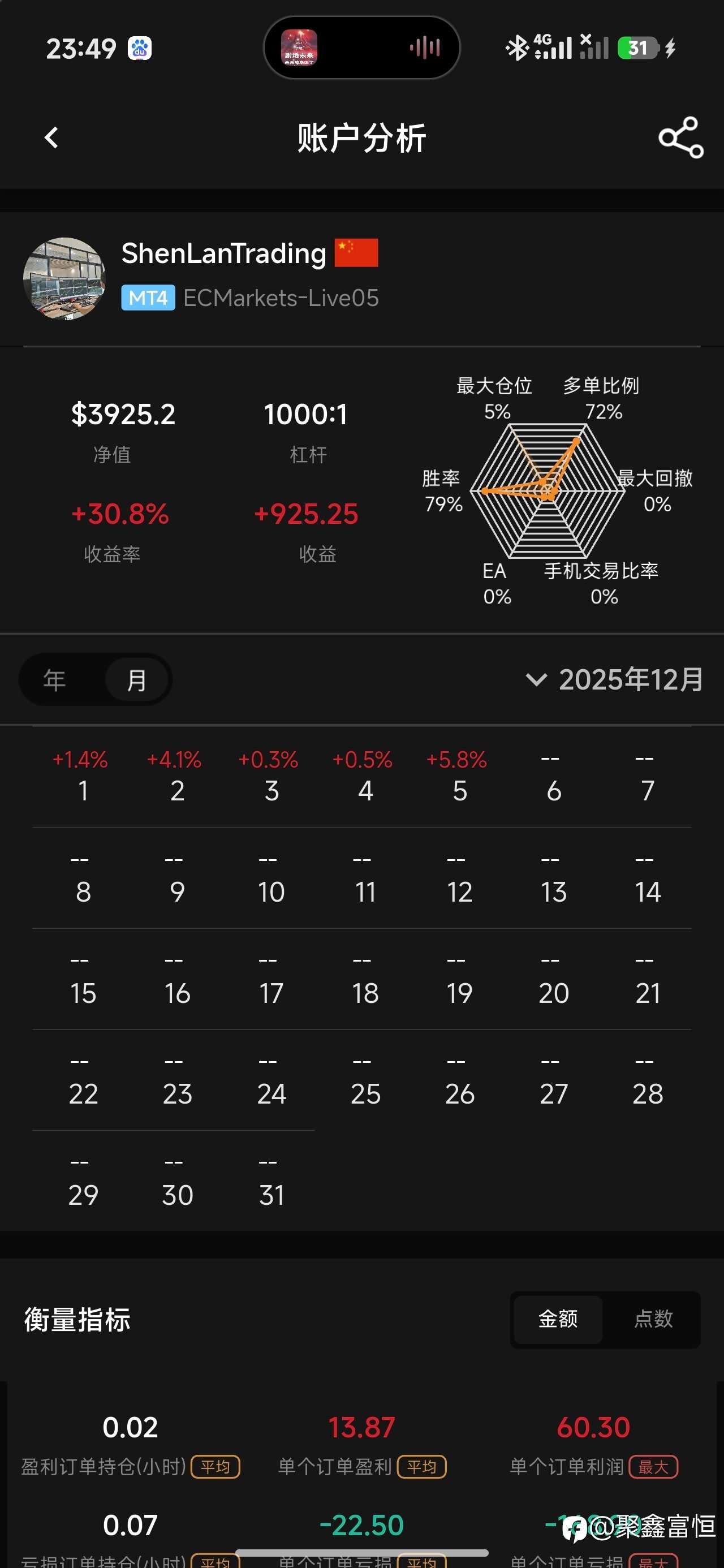Viewport: 724px width, 1568px height.
Task: Tap the back arrow to exit account analysis
Action: [51, 138]
